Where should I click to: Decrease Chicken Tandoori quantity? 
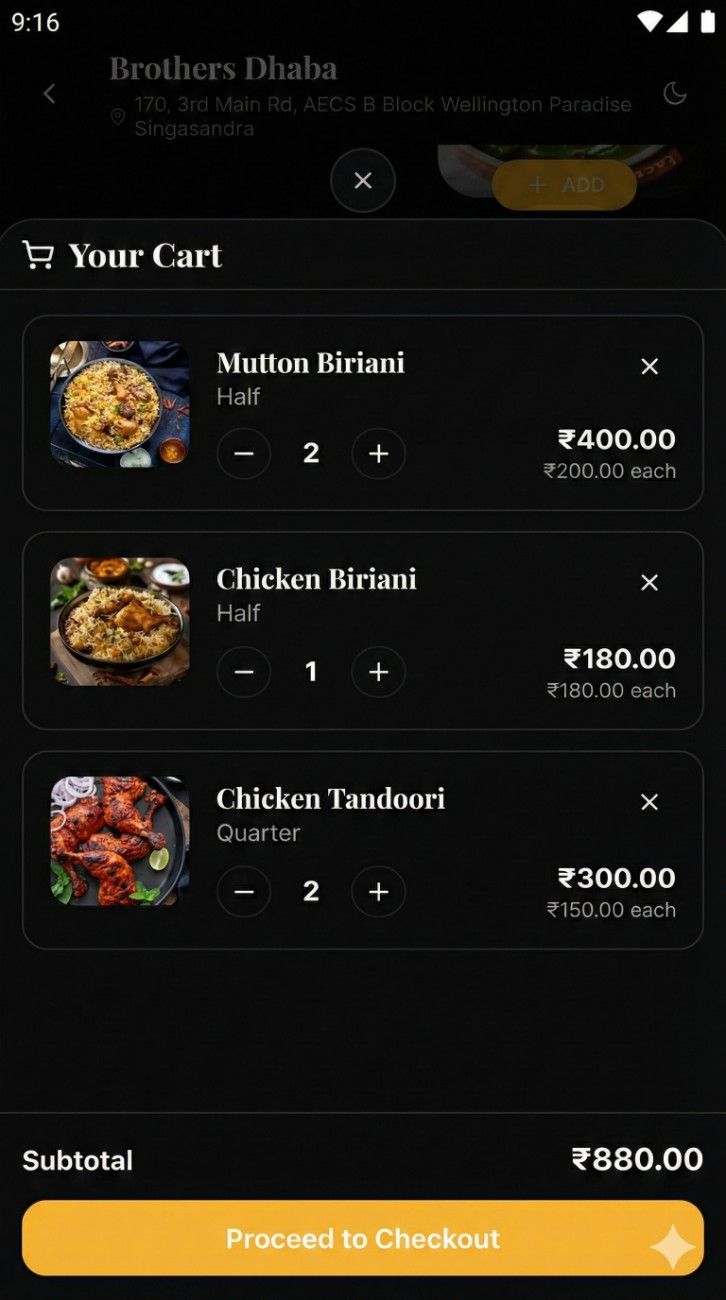243,891
